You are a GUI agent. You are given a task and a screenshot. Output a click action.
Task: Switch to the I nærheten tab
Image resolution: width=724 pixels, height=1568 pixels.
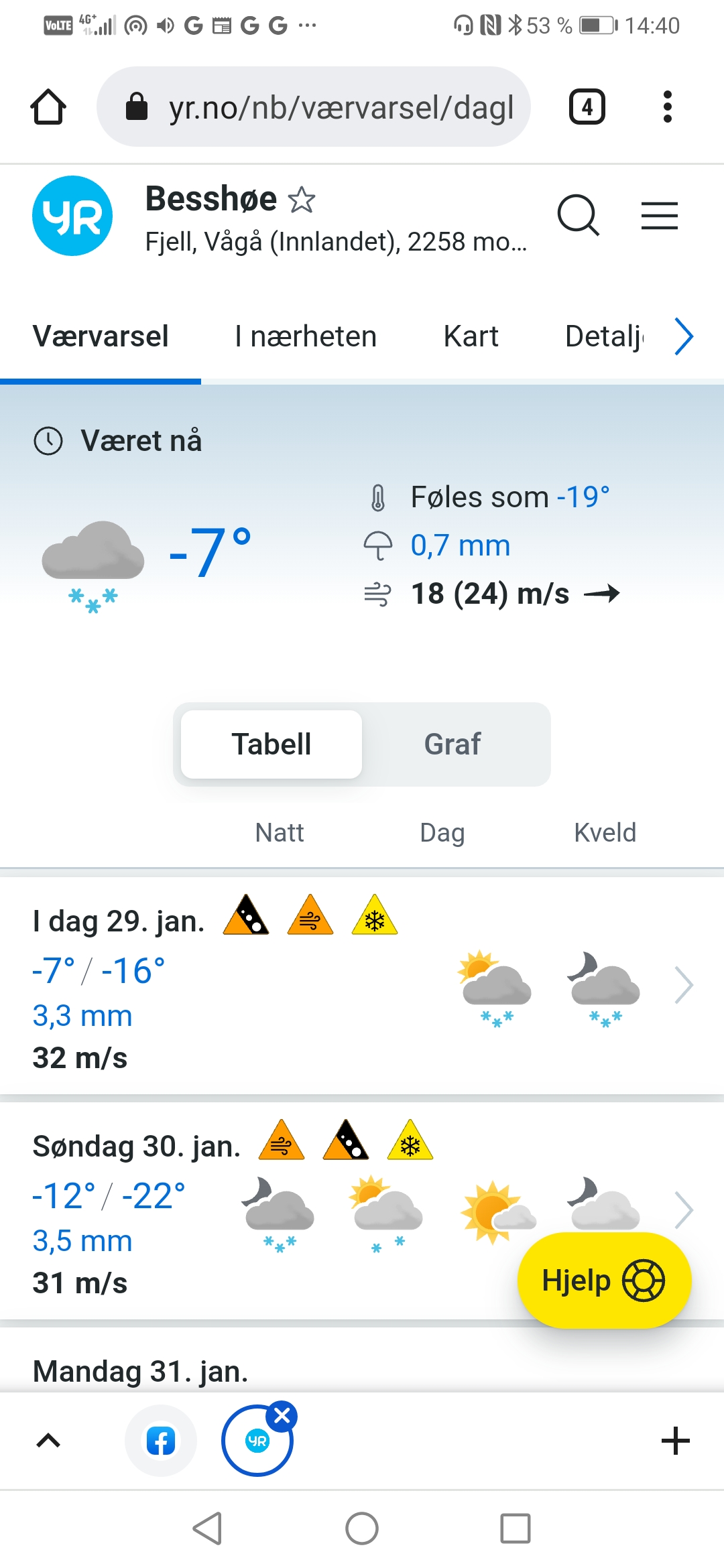point(306,336)
